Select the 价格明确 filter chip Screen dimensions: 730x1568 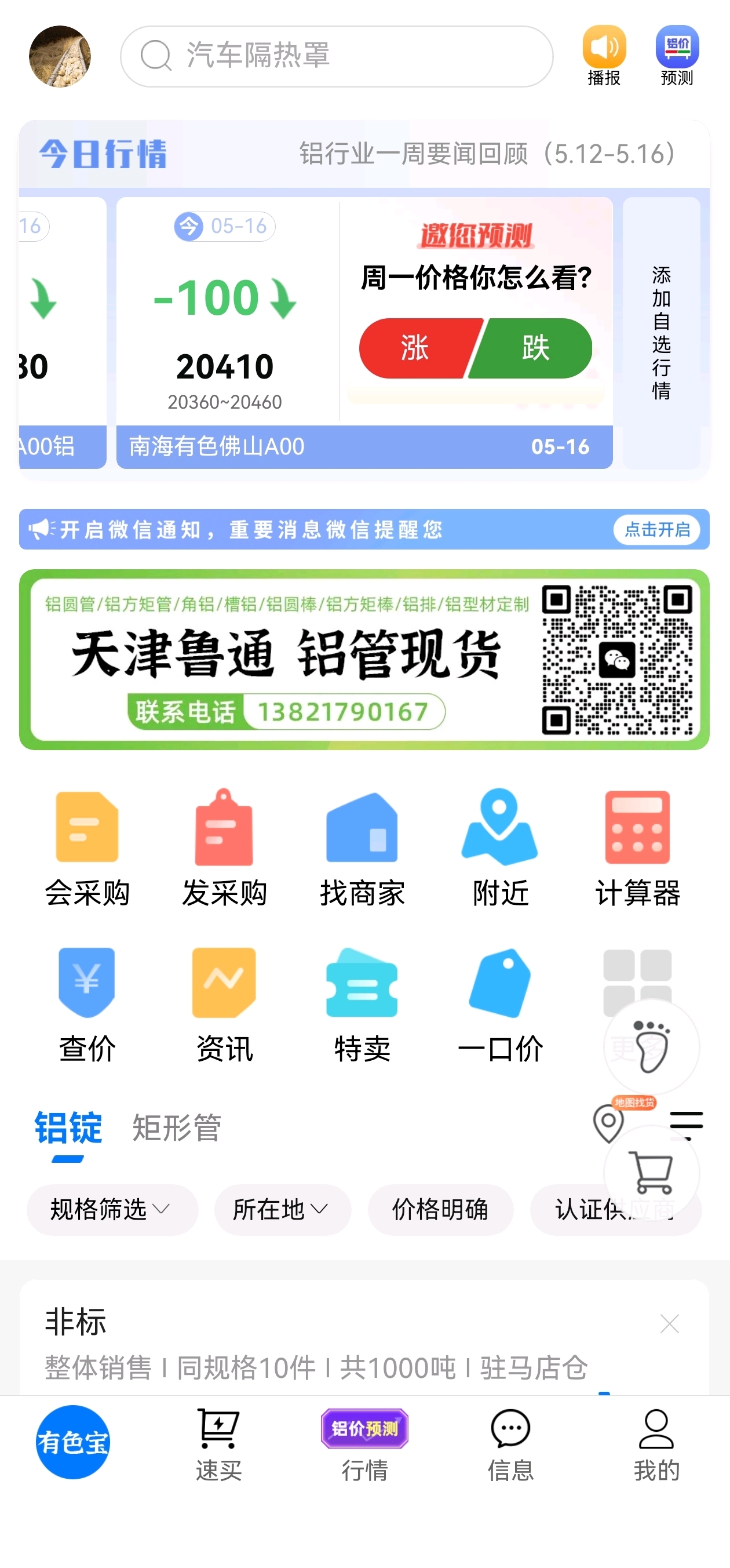coord(440,1210)
